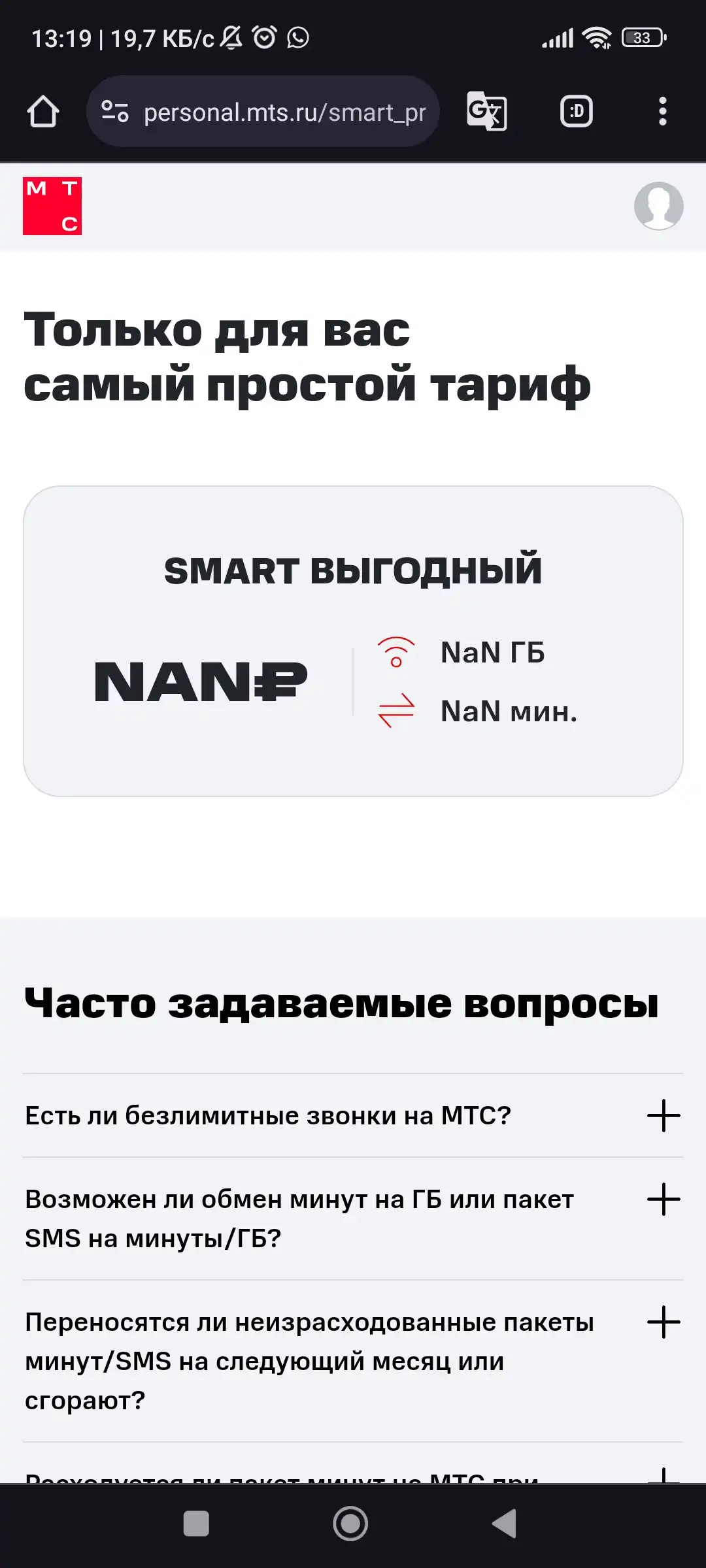Expand the question about неизрасходованные пакеты
Image resolution: width=706 pixels, height=1568 pixels.
(353, 1362)
